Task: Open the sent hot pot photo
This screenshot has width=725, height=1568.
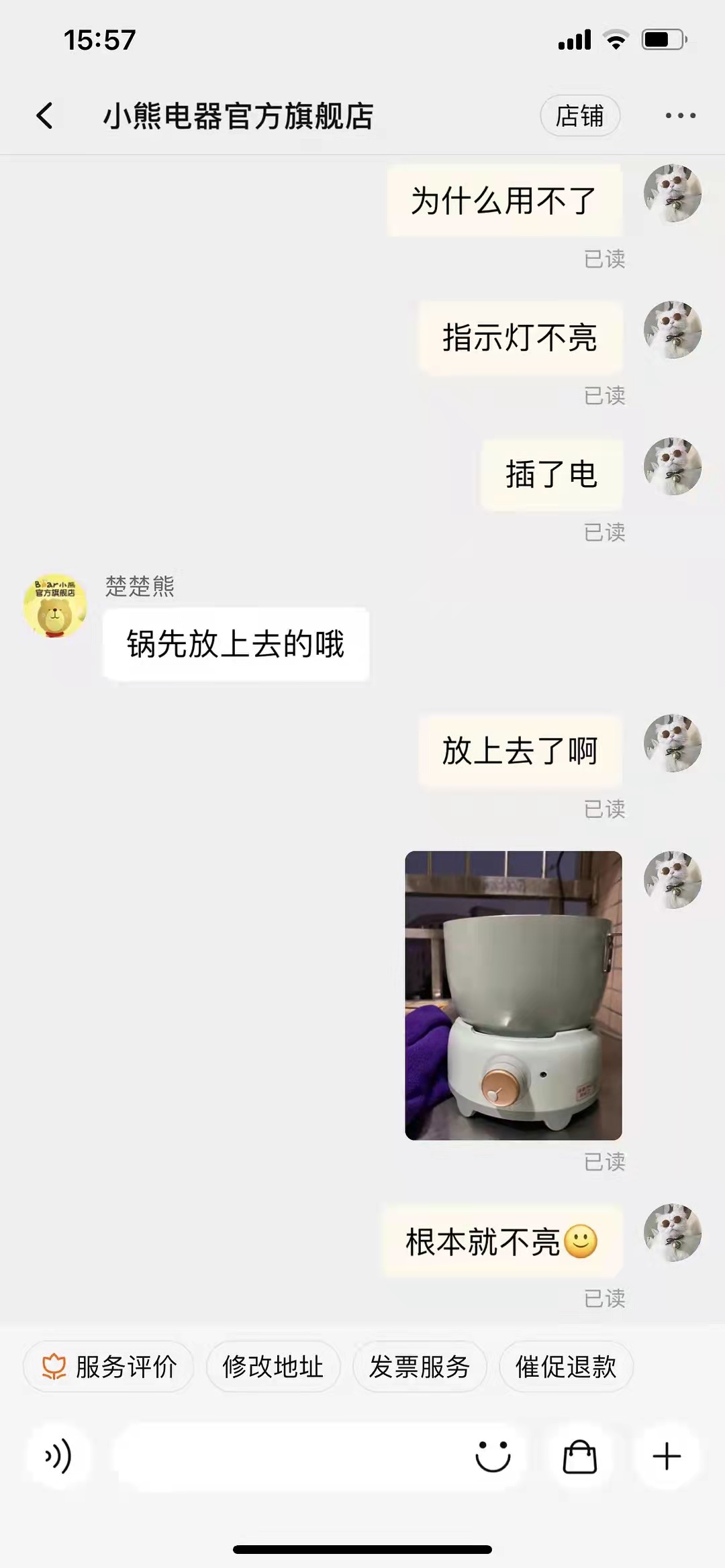Action: [x=514, y=995]
